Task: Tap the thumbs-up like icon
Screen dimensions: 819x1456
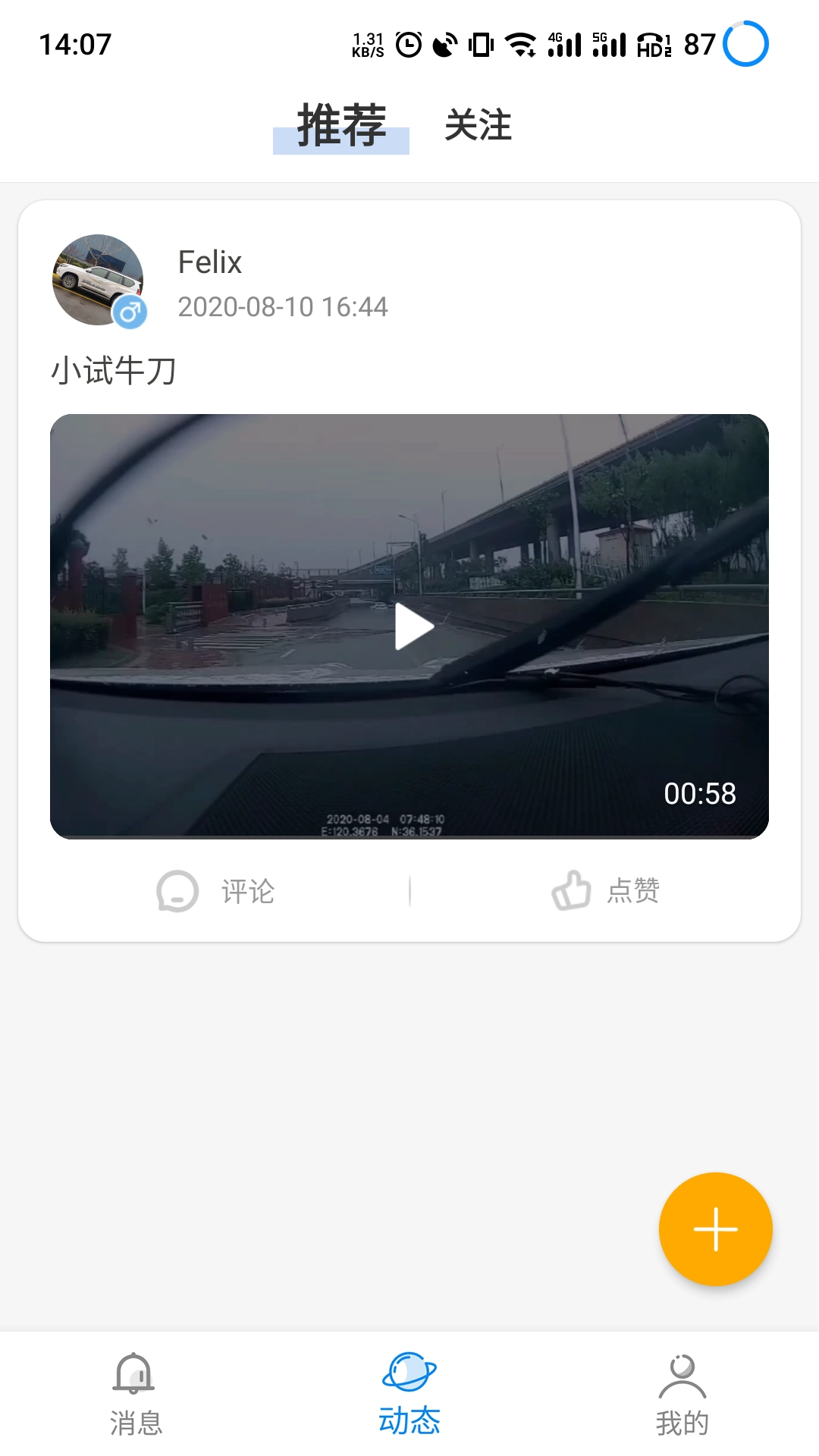Action: (571, 891)
